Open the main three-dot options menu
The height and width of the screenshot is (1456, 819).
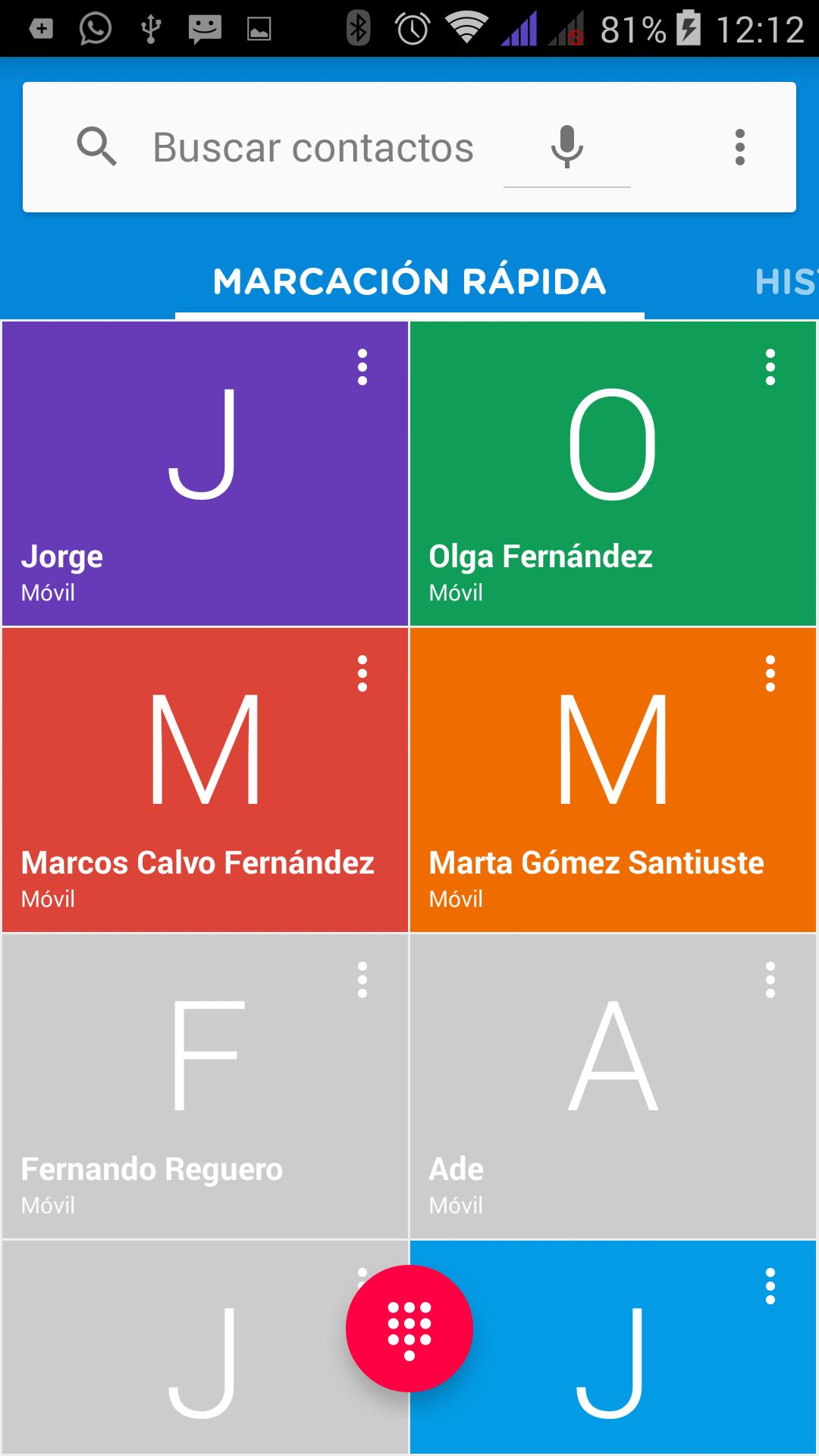[738, 147]
